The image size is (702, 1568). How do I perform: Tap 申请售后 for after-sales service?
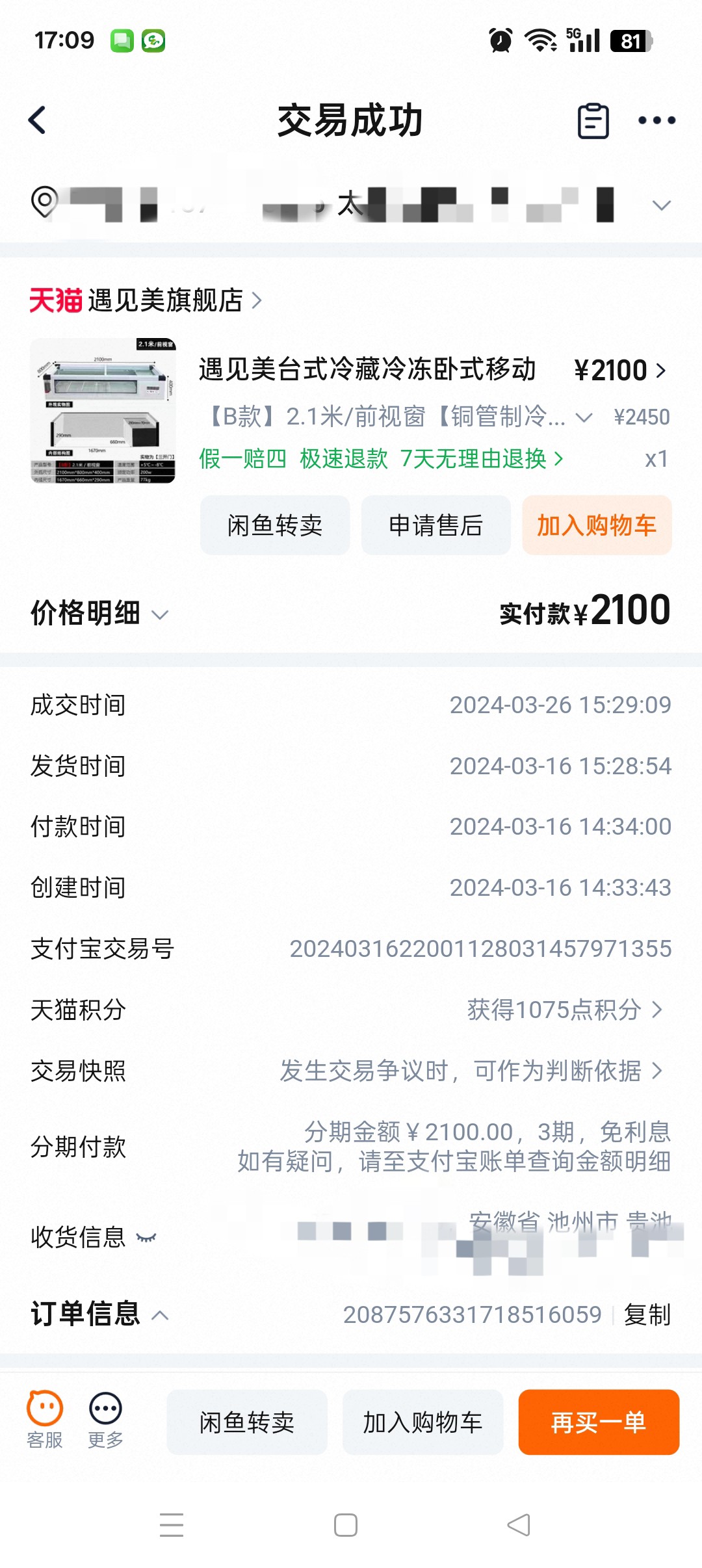(435, 525)
